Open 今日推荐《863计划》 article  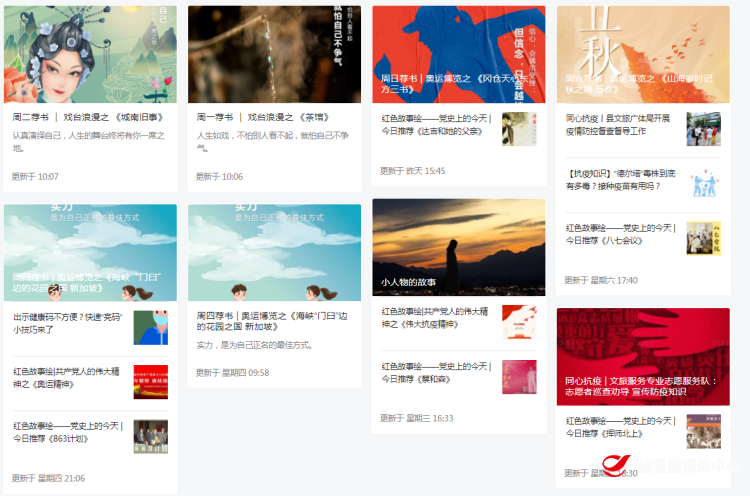pyautogui.click(x=70, y=431)
